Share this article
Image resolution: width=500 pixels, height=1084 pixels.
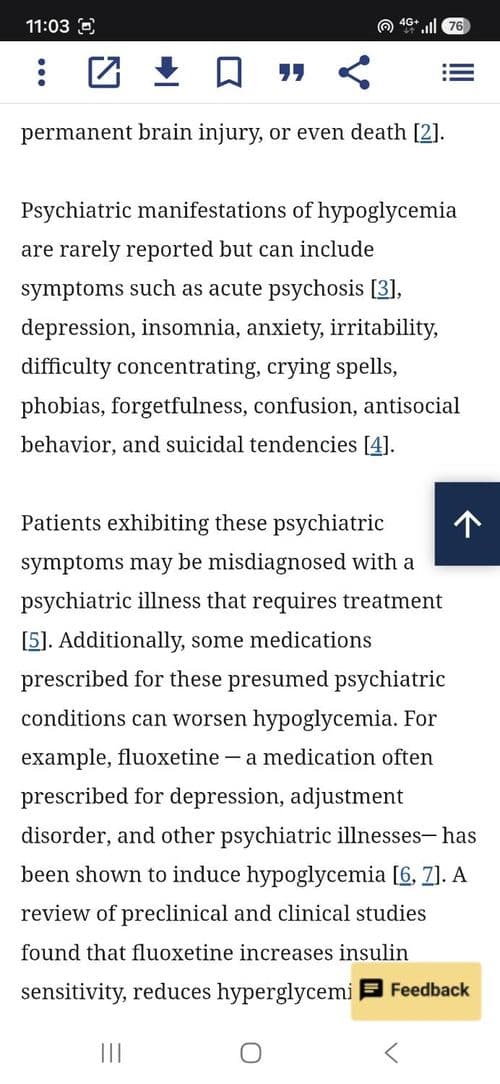[x=354, y=73]
